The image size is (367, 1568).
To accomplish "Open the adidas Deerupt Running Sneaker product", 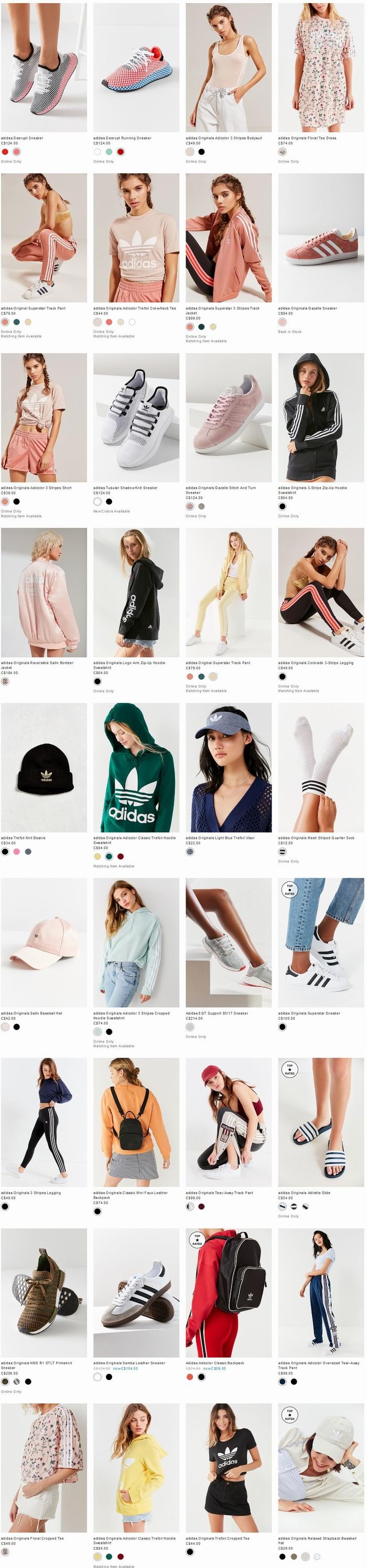I will pyautogui.click(x=136, y=67).
